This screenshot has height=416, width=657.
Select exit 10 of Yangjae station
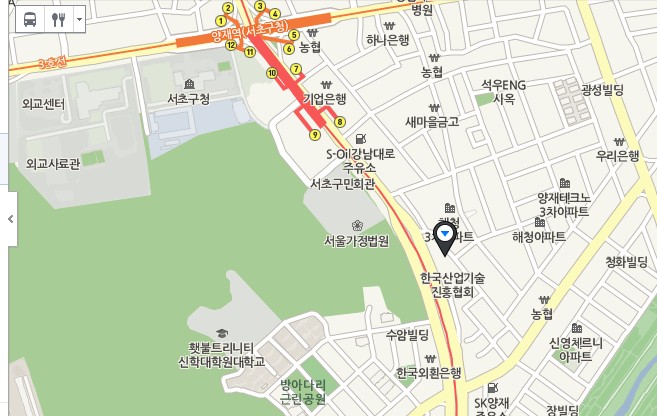click(x=272, y=73)
